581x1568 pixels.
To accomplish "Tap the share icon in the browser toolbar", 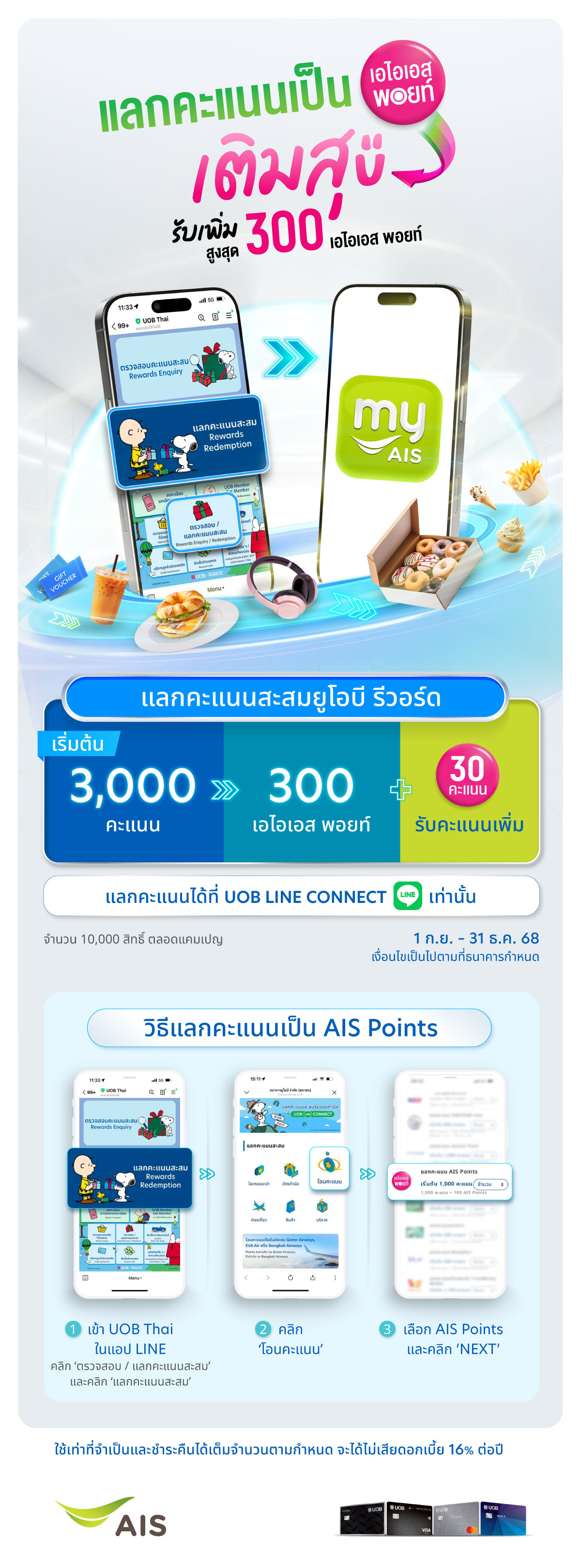I will tap(313, 1278).
